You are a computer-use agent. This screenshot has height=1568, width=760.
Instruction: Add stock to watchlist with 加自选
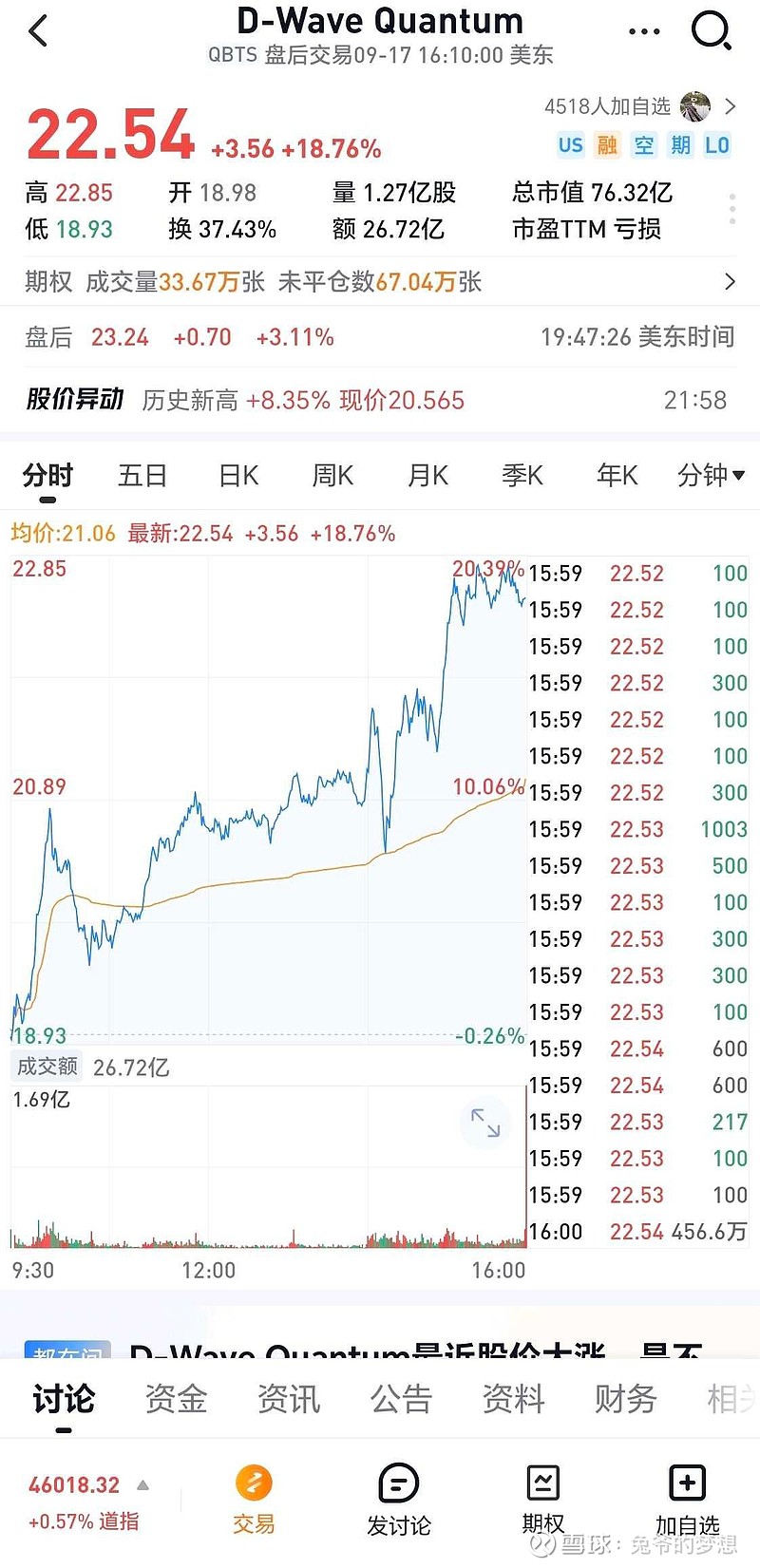[687, 1500]
